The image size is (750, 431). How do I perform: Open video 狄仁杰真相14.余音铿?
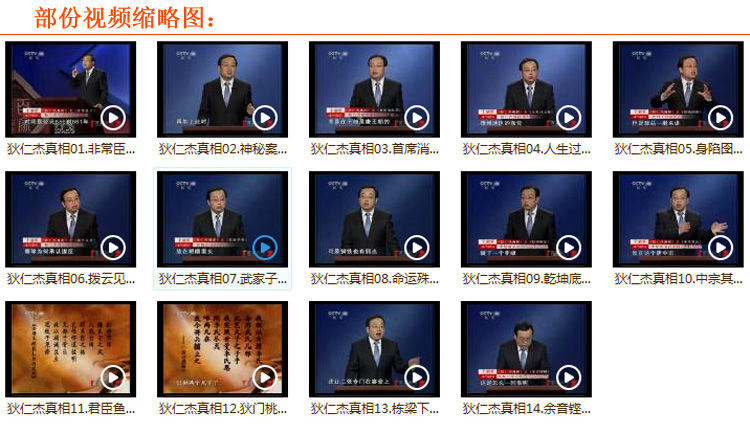526,350
